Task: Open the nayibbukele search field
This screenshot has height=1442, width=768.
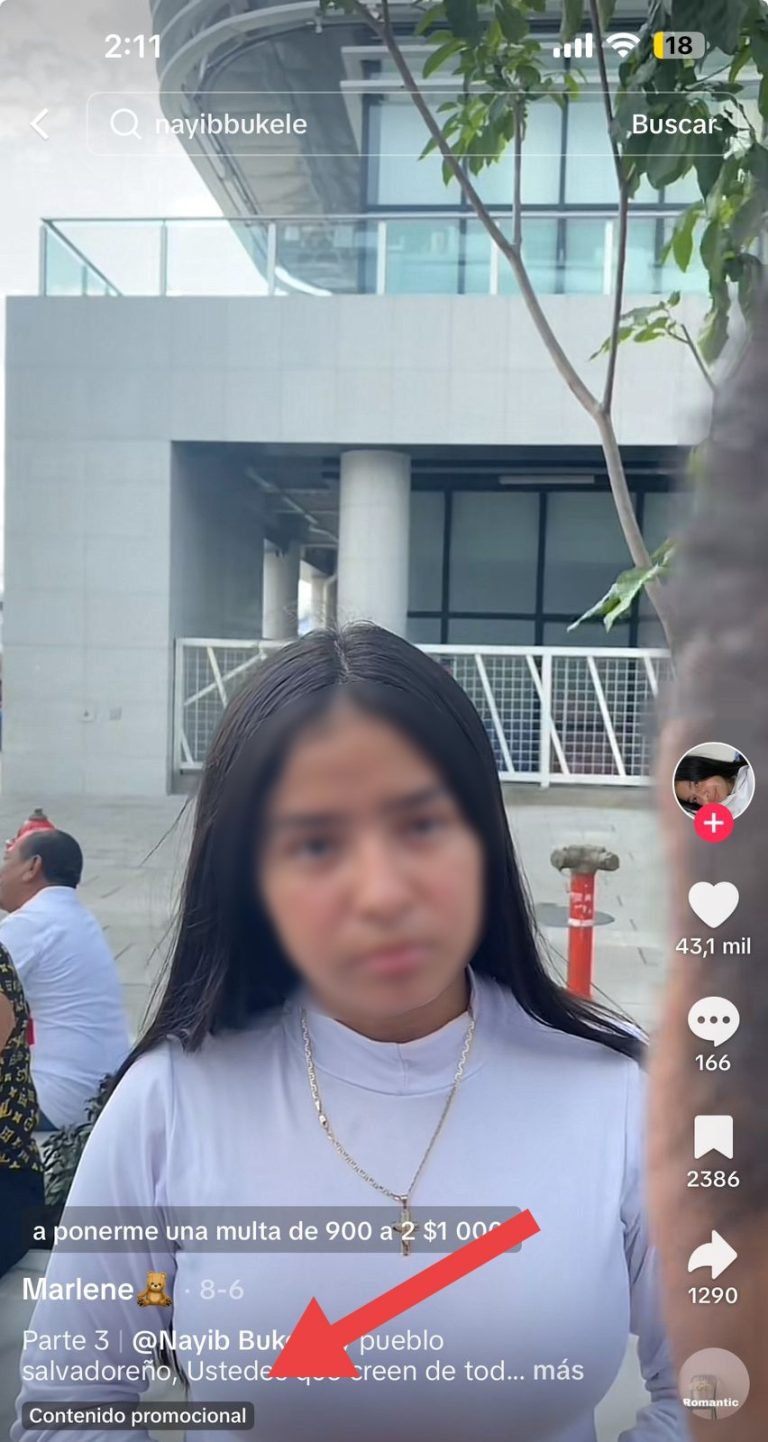Action: click(x=351, y=124)
